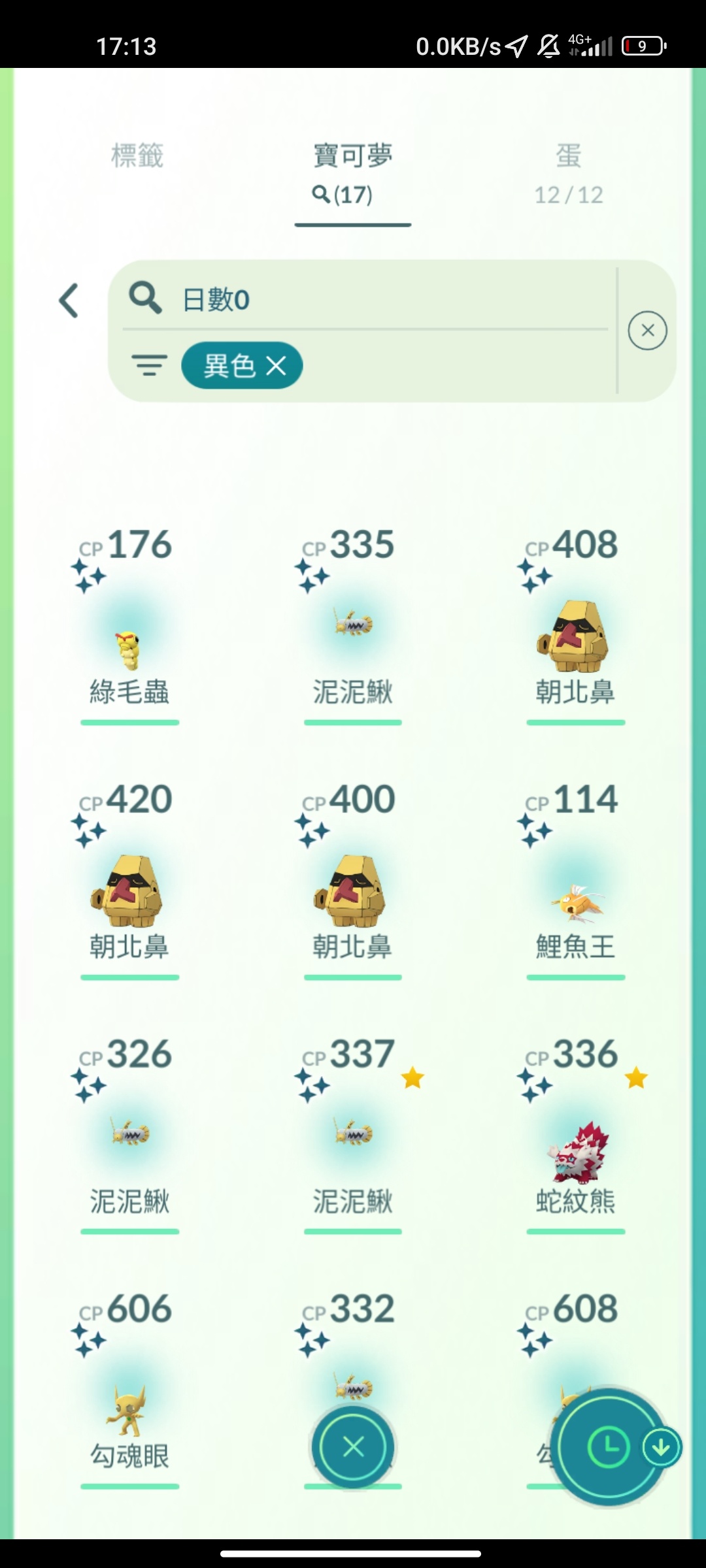Screen dimensions: 706x1568
Task: Open the filter options icon
Action: tap(149, 365)
